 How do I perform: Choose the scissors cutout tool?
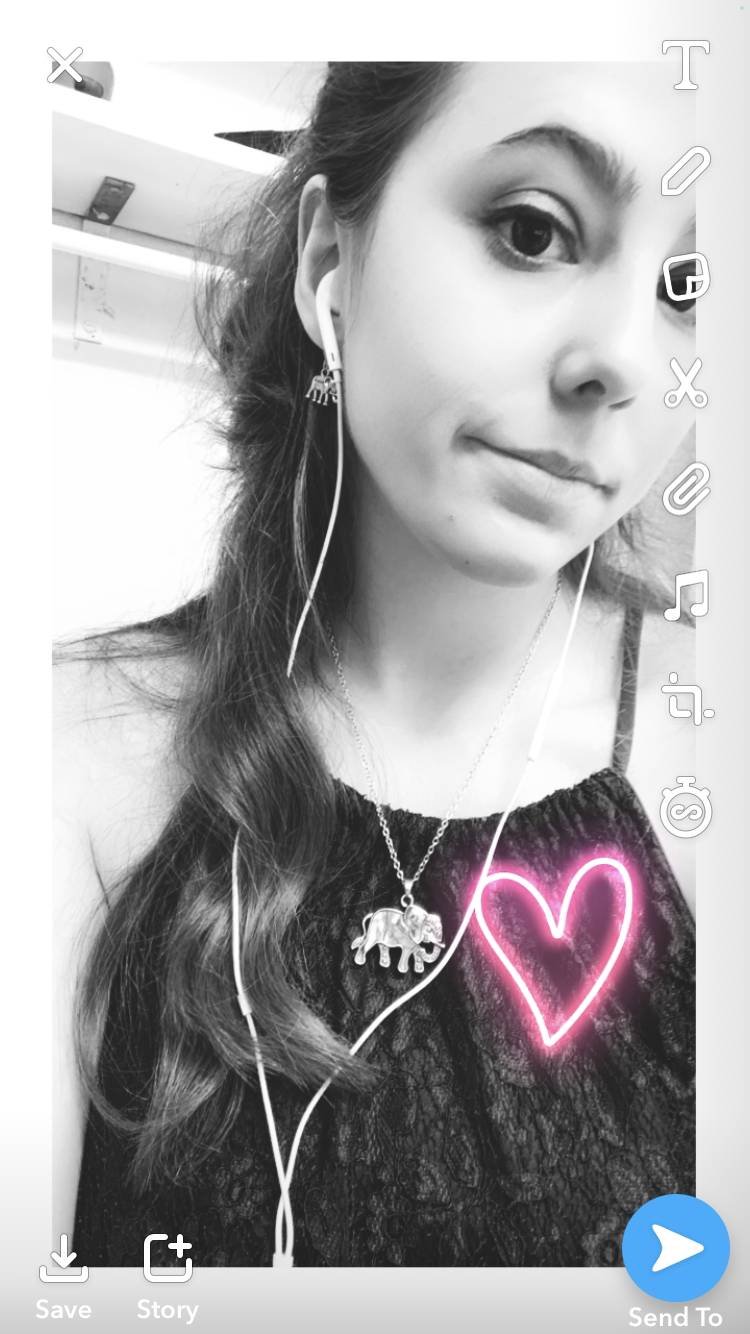coord(686,384)
